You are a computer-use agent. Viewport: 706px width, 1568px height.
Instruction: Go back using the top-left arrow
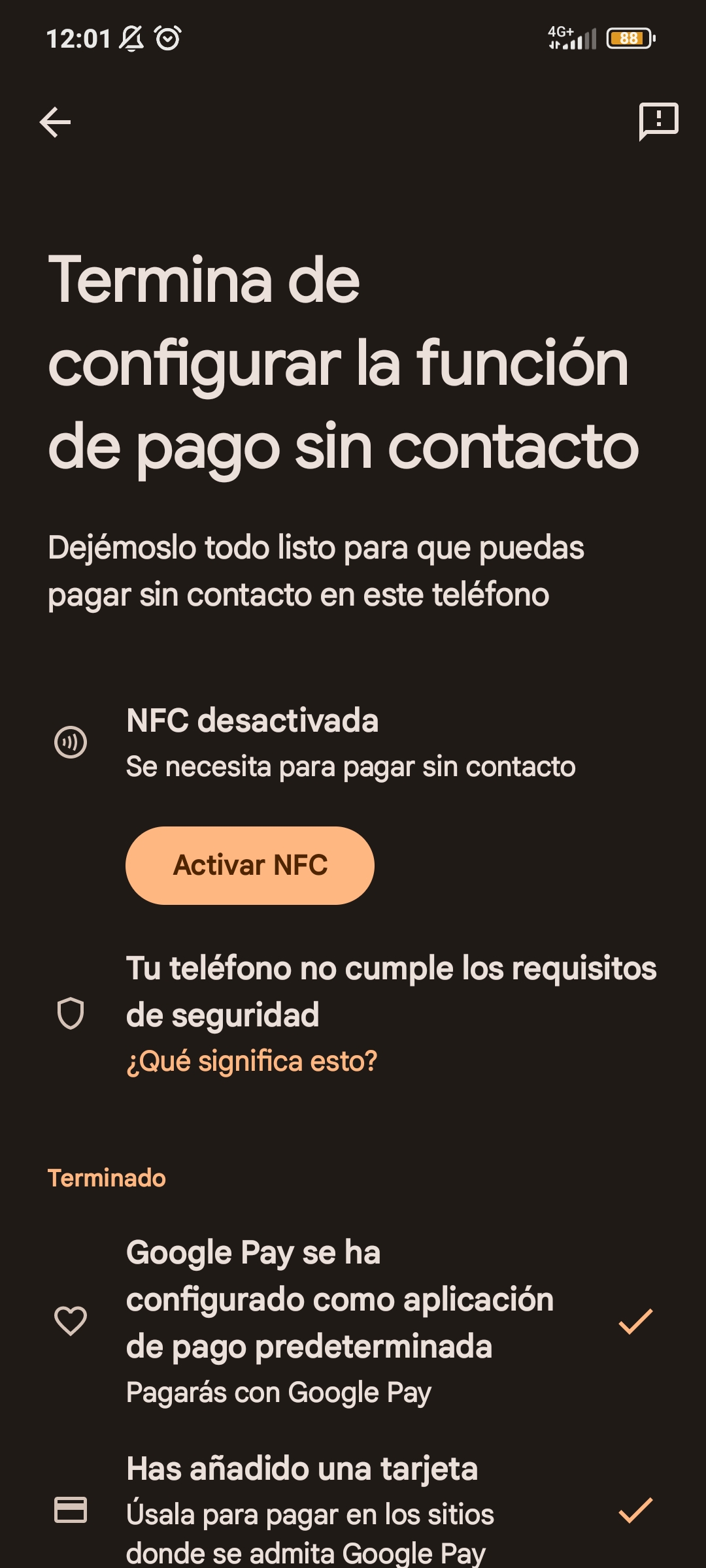point(55,122)
